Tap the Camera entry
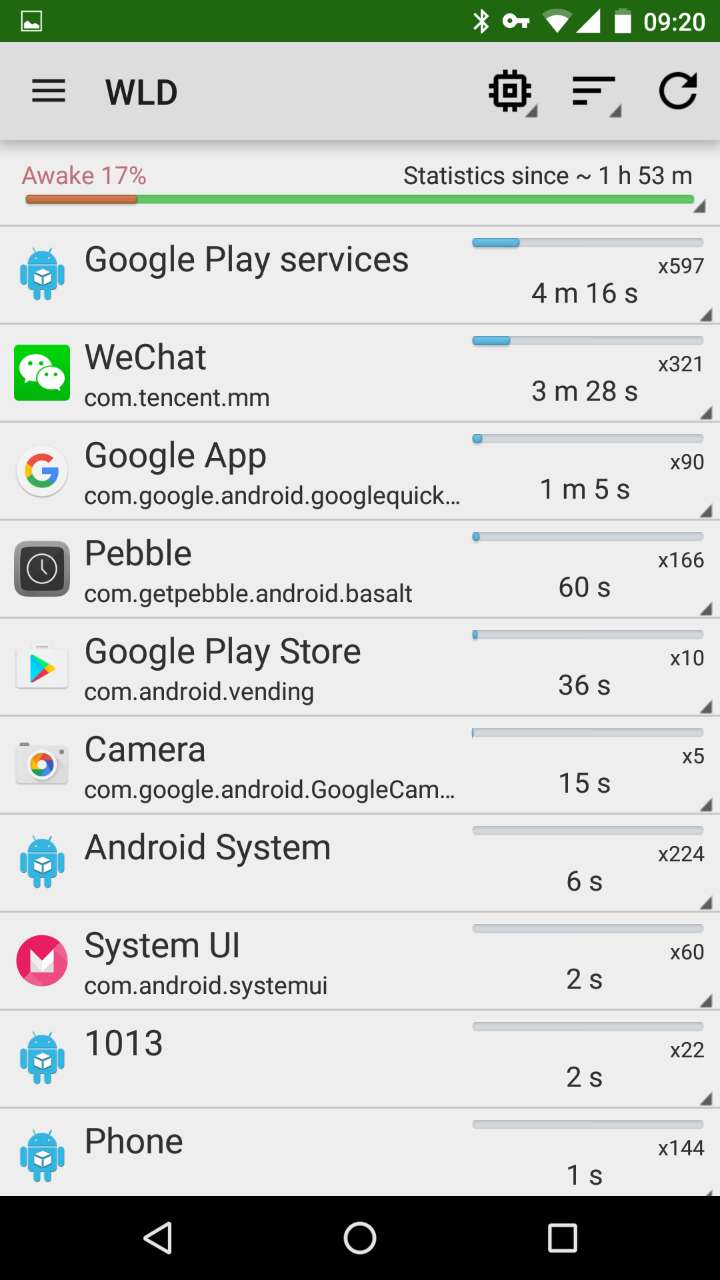 (x=360, y=766)
